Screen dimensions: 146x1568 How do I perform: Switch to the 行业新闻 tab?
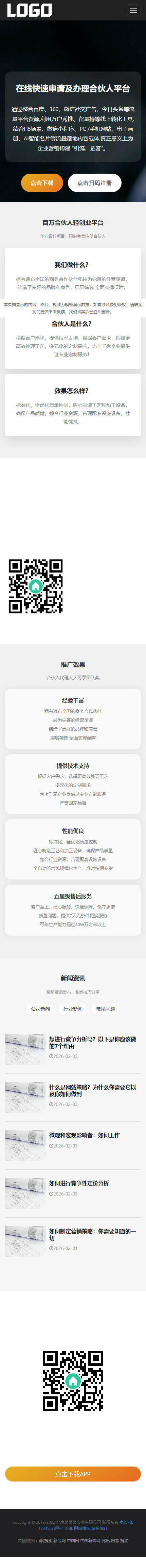tap(73, 1009)
